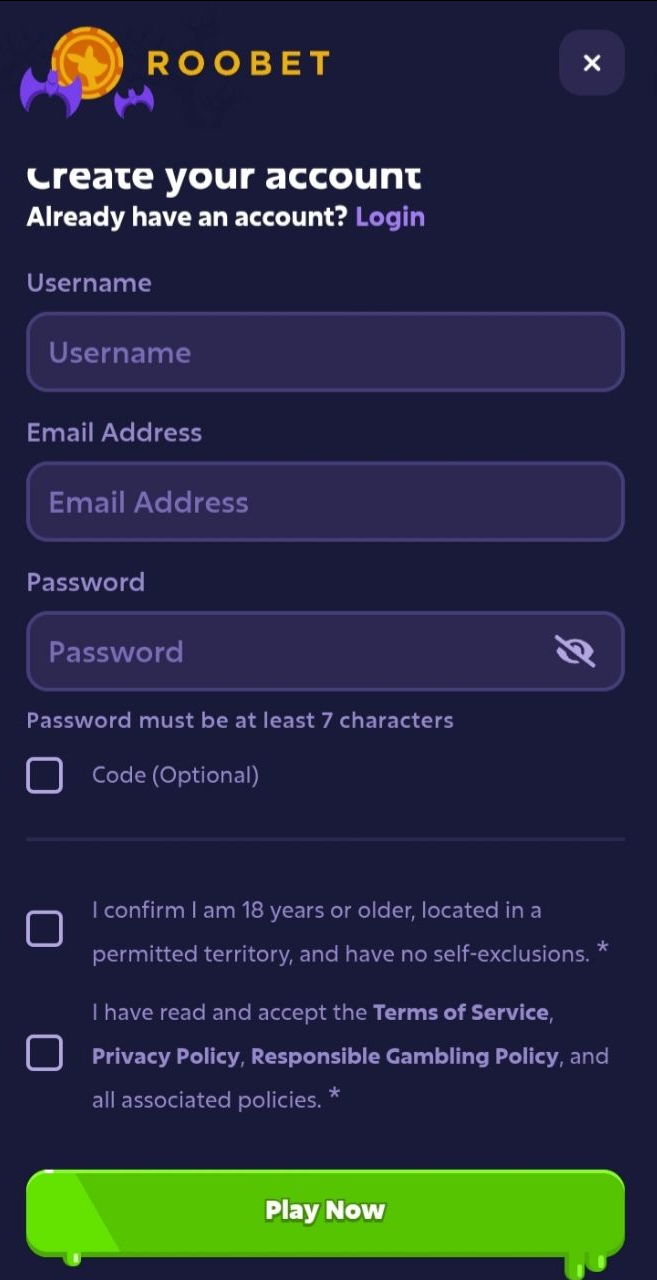Tap the Play Now button
Viewport: 657px width, 1280px height.
325,1211
